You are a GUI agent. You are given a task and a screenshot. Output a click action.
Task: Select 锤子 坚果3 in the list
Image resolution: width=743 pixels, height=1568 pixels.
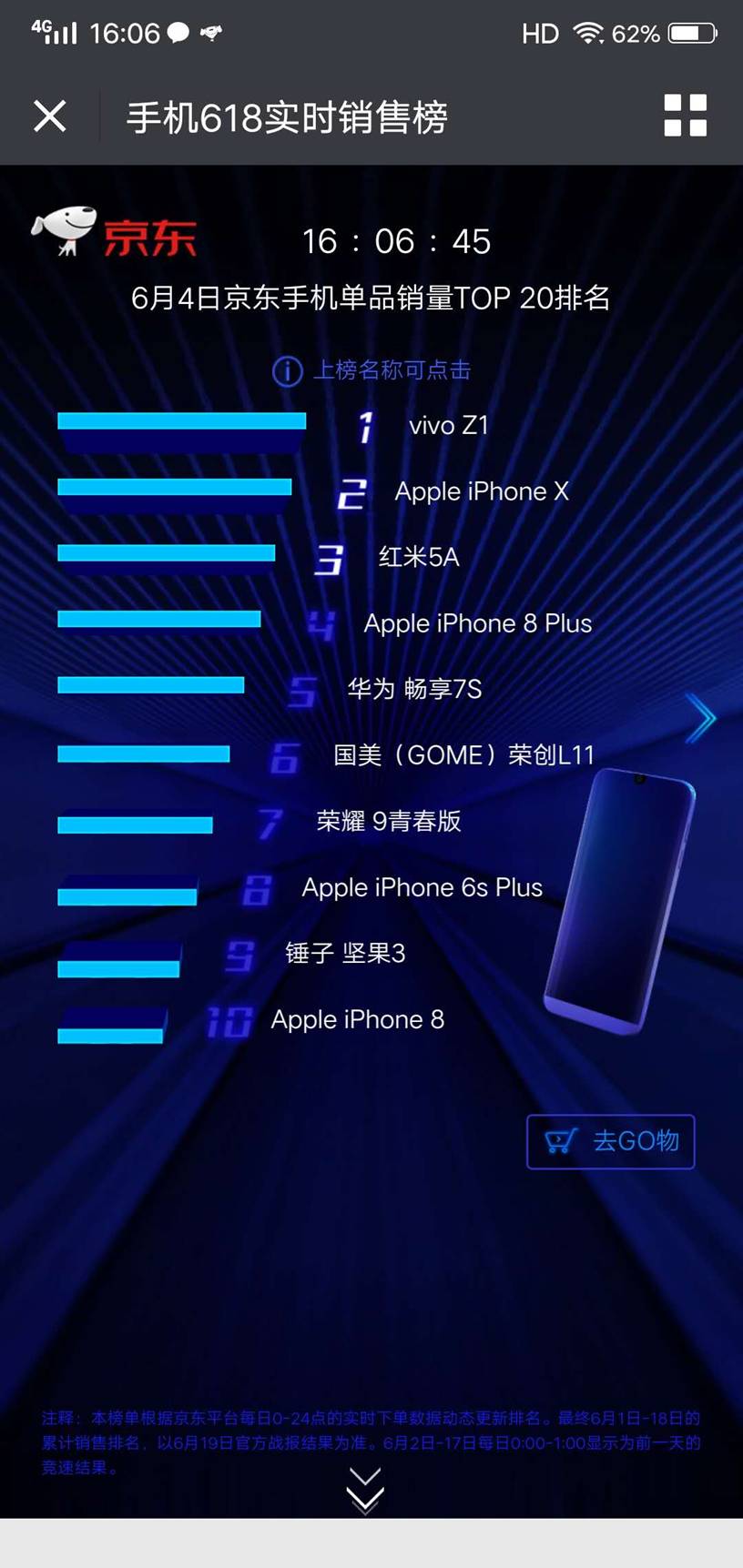tap(345, 953)
